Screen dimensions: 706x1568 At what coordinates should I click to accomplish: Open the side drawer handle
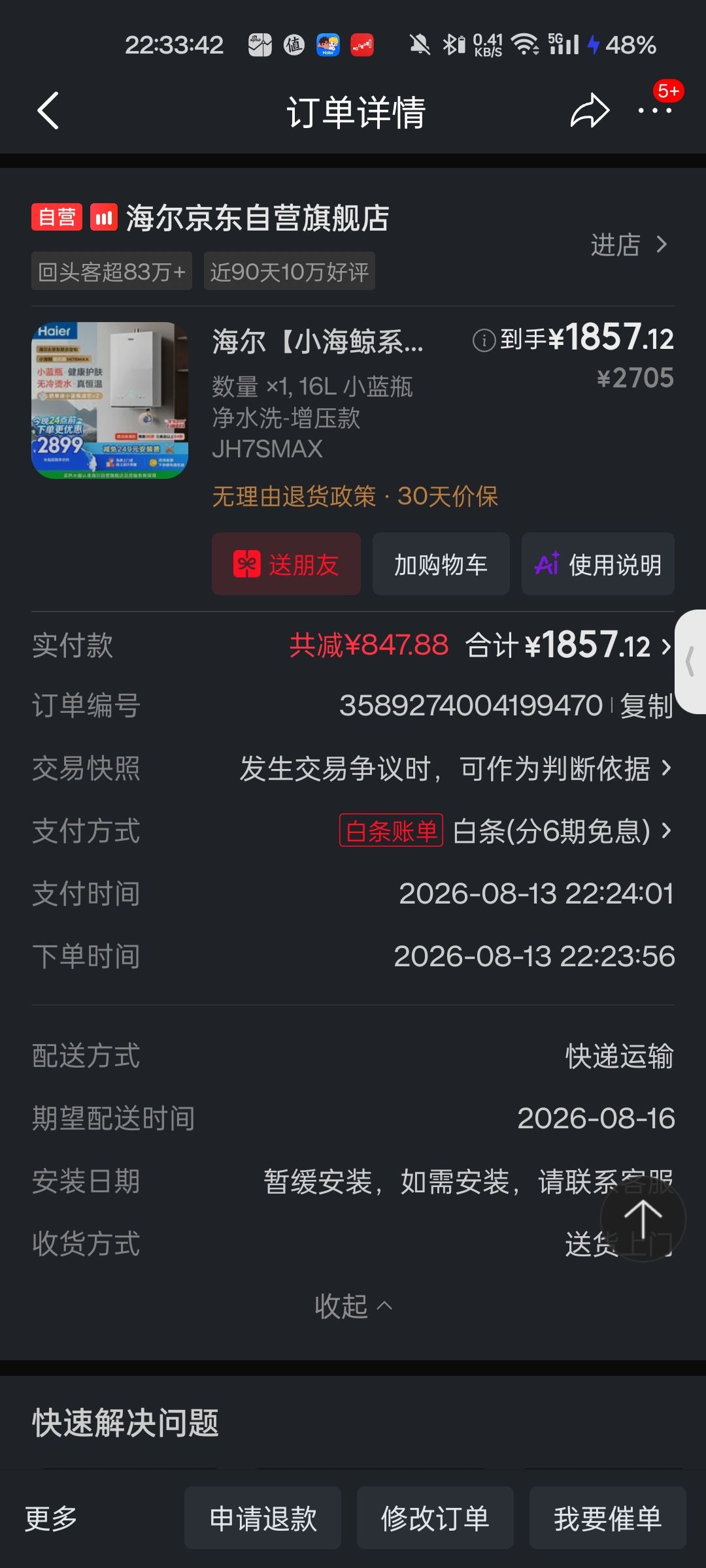tap(691, 662)
